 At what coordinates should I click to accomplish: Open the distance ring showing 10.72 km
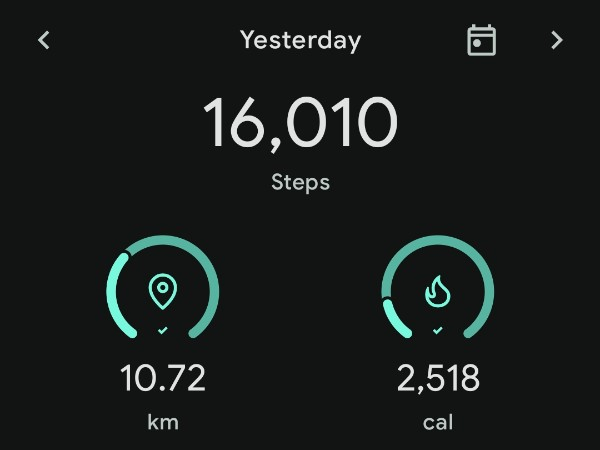pos(162,292)
